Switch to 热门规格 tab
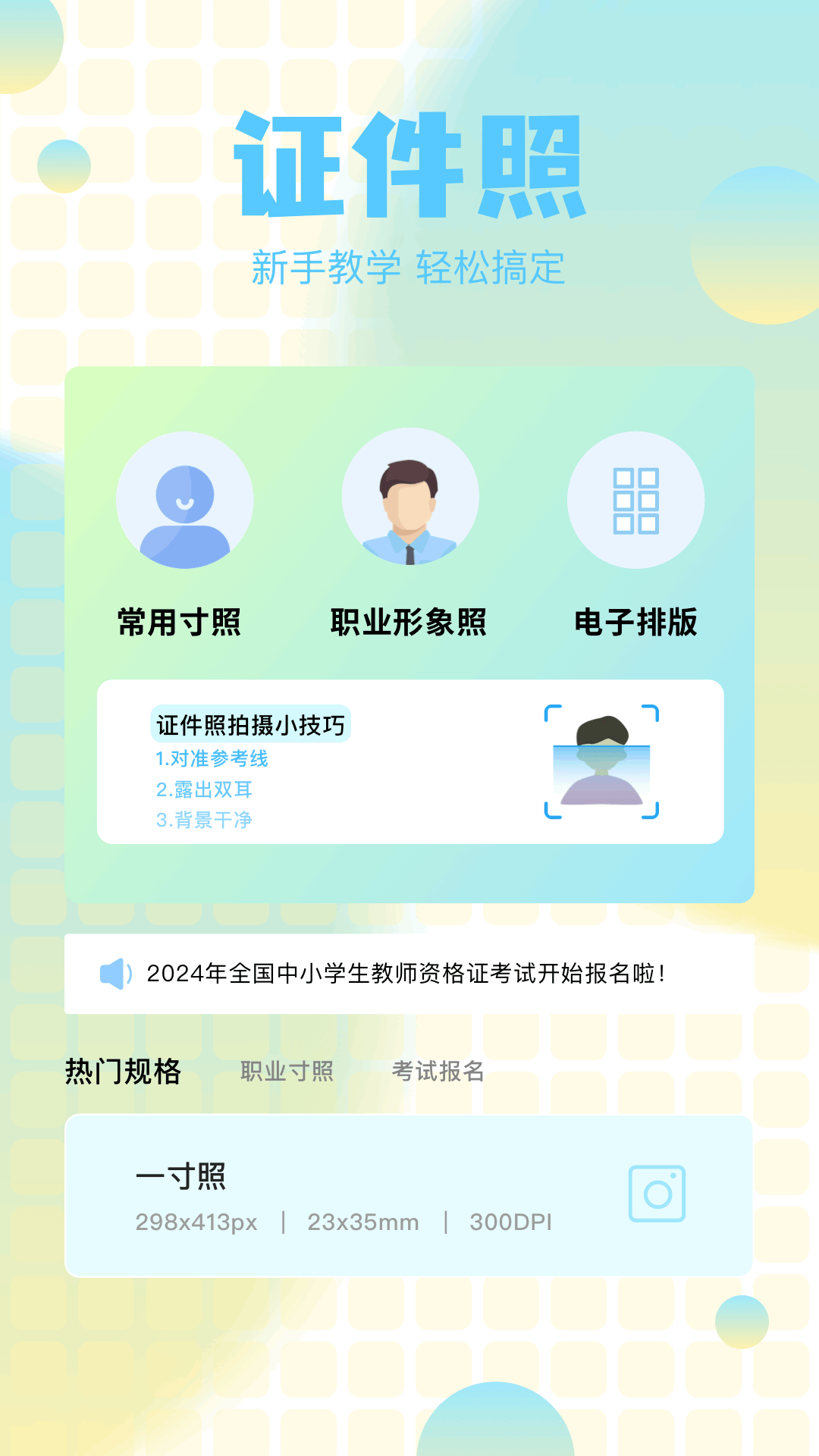Screen dimensions: 819x1456 [123, 1072]
